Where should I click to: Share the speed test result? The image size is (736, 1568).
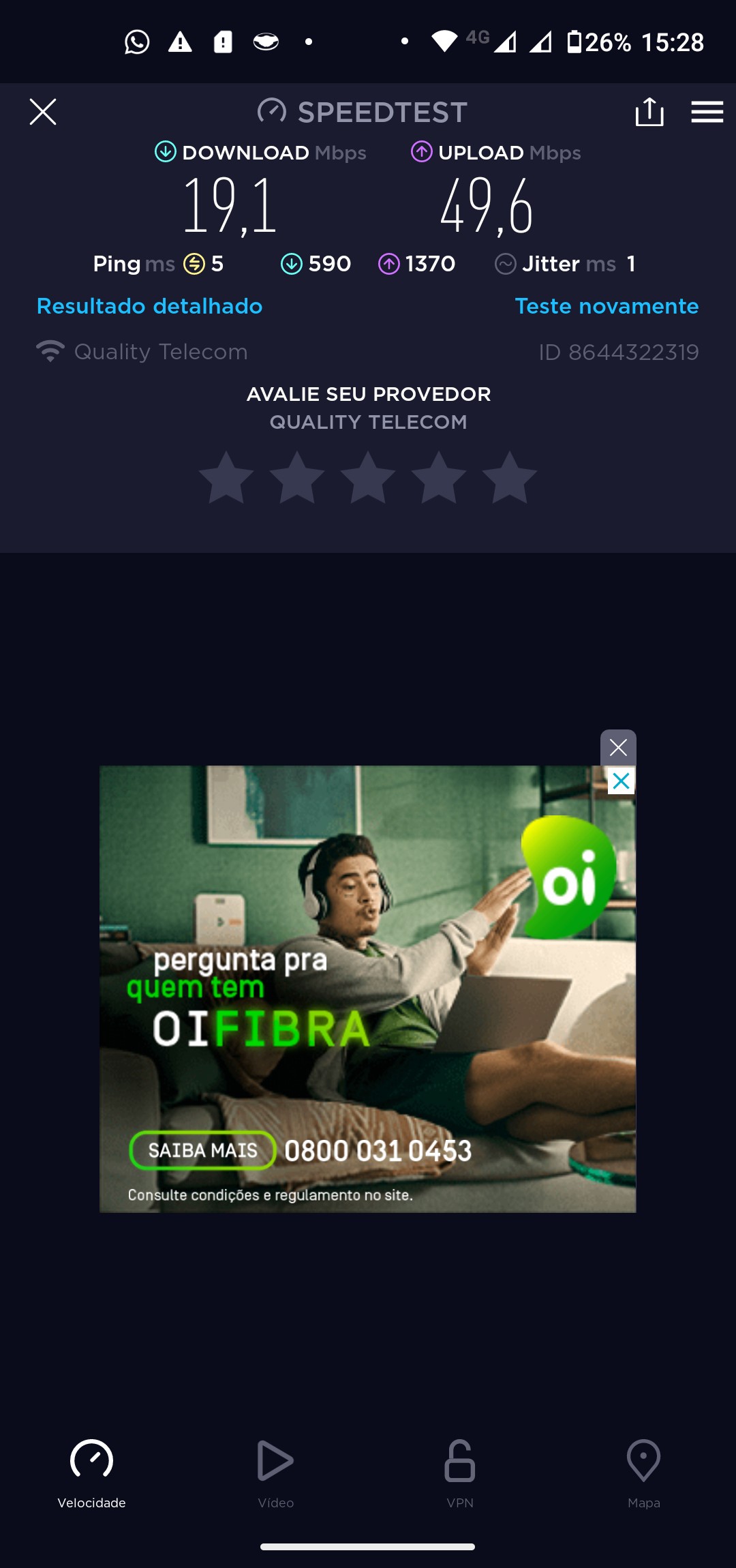coord(649,112)
